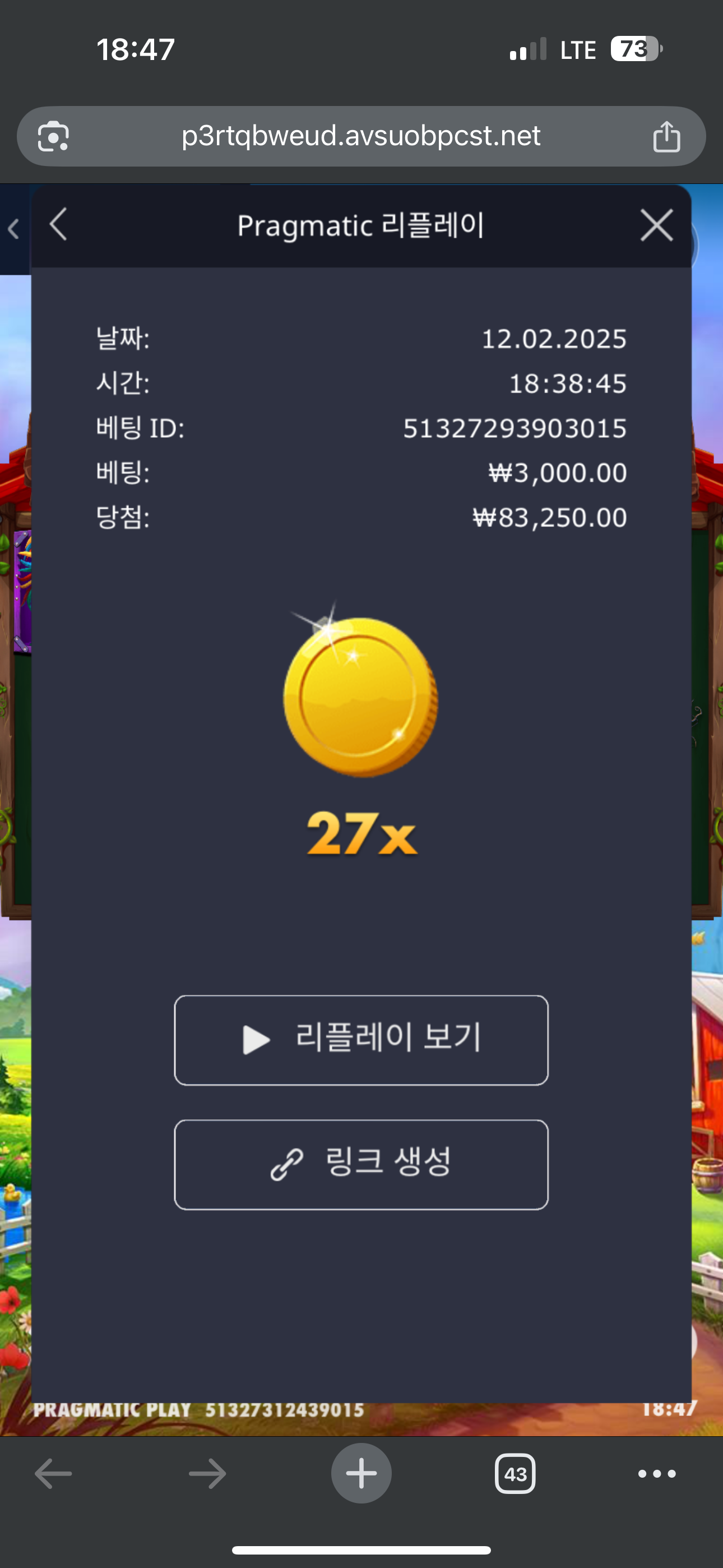Screen dimensions: 723x1568
Task: Close the Pragmatic replay dialog
Action: (x=656, y=225)
